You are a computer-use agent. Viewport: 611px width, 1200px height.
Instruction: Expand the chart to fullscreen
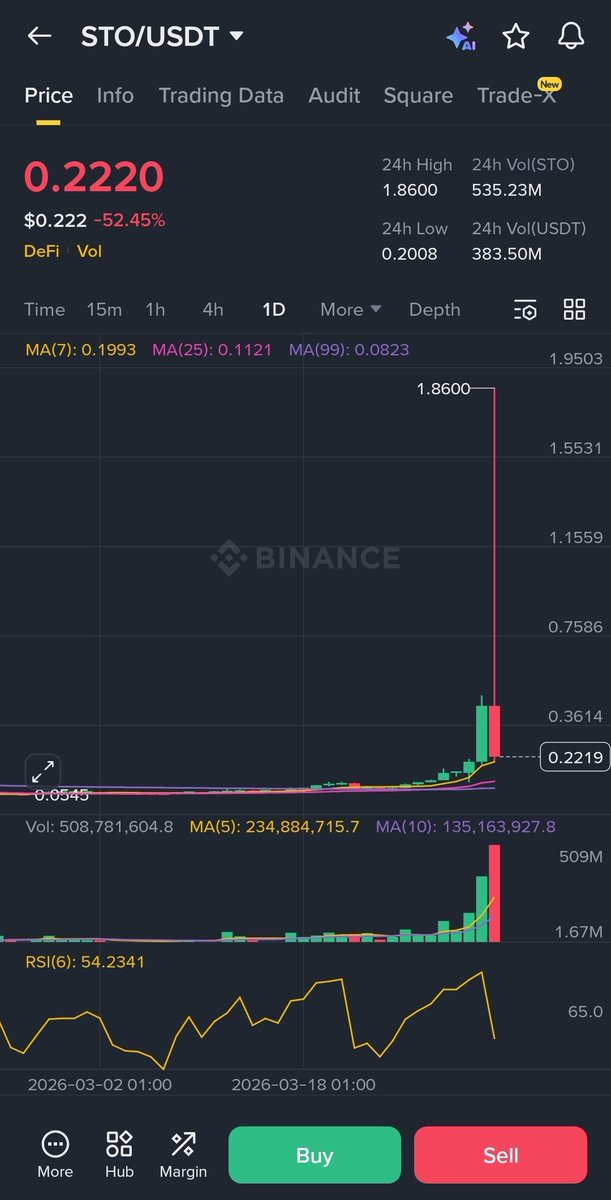pos(43,771)
